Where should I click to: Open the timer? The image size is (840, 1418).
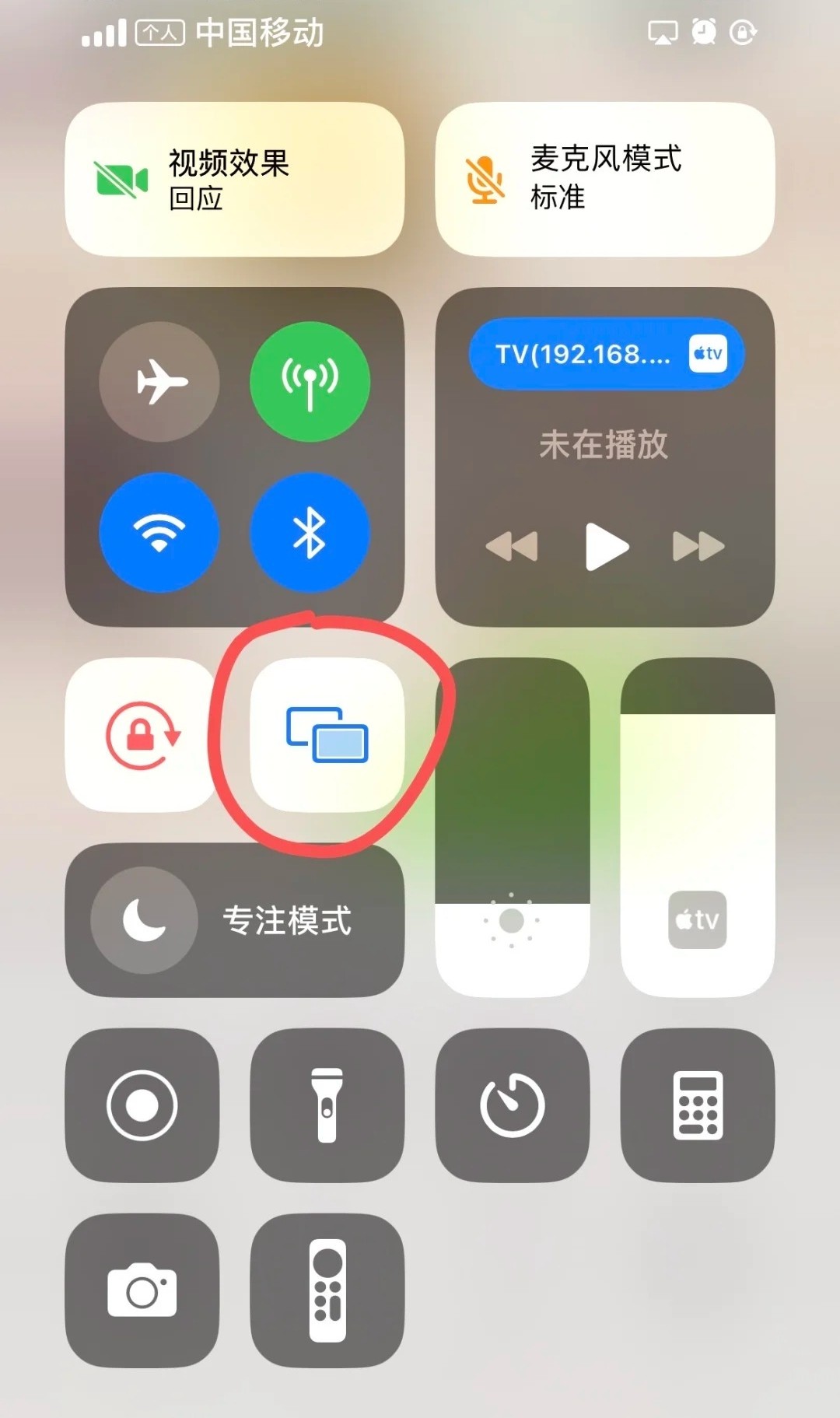512,1105
